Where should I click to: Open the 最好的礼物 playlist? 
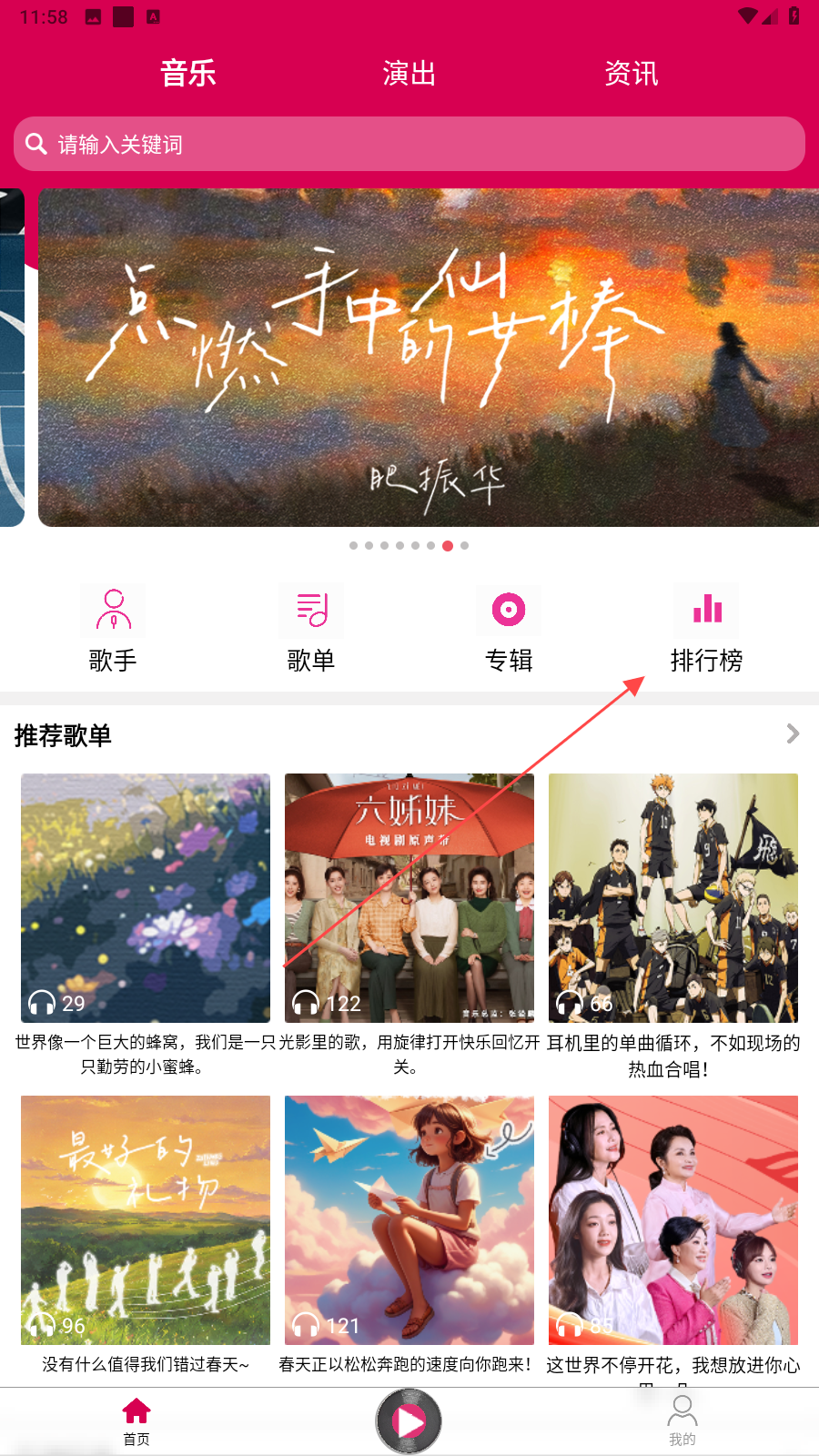[146, 1220]
